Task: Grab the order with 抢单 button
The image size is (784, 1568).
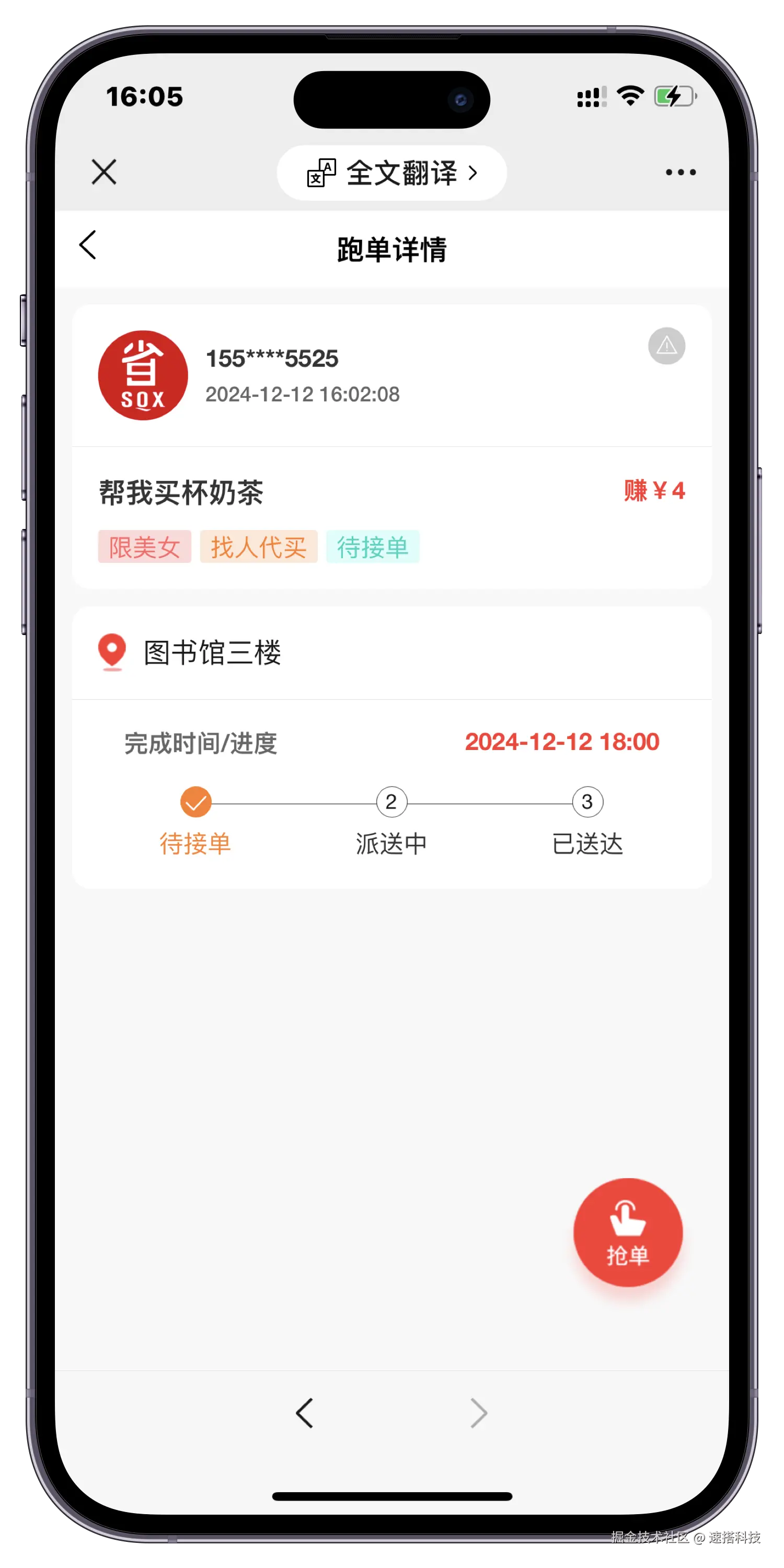Action: pyautogui.click(x=628, y=1232)
